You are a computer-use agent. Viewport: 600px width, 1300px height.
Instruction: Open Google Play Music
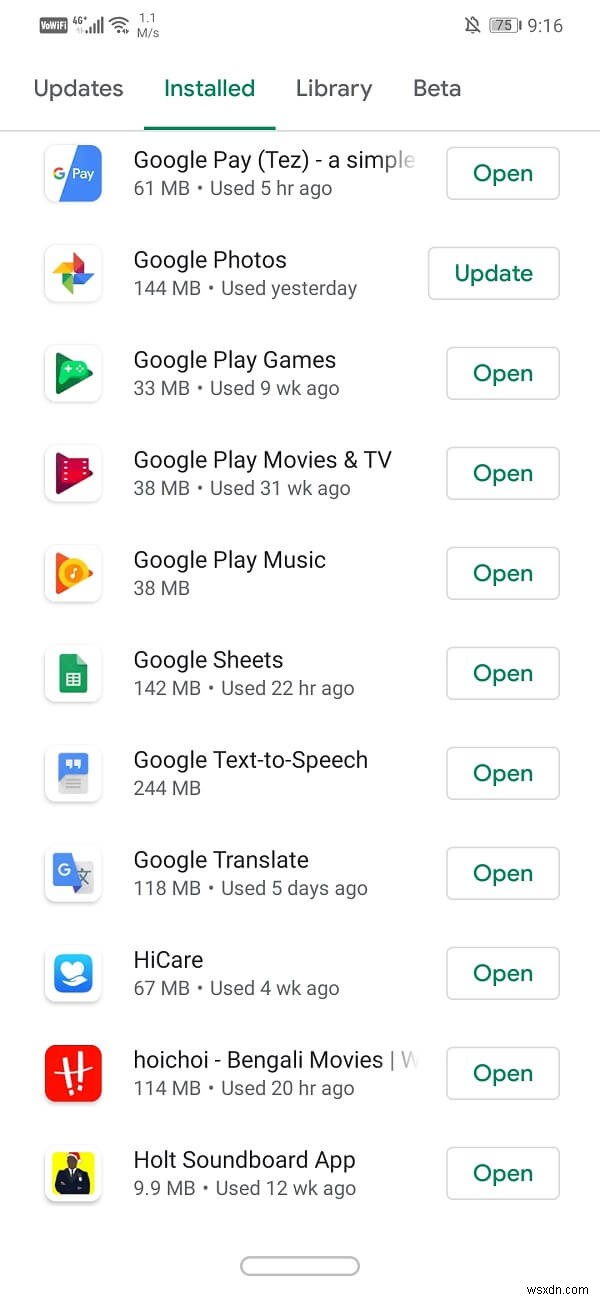[502, 574]
